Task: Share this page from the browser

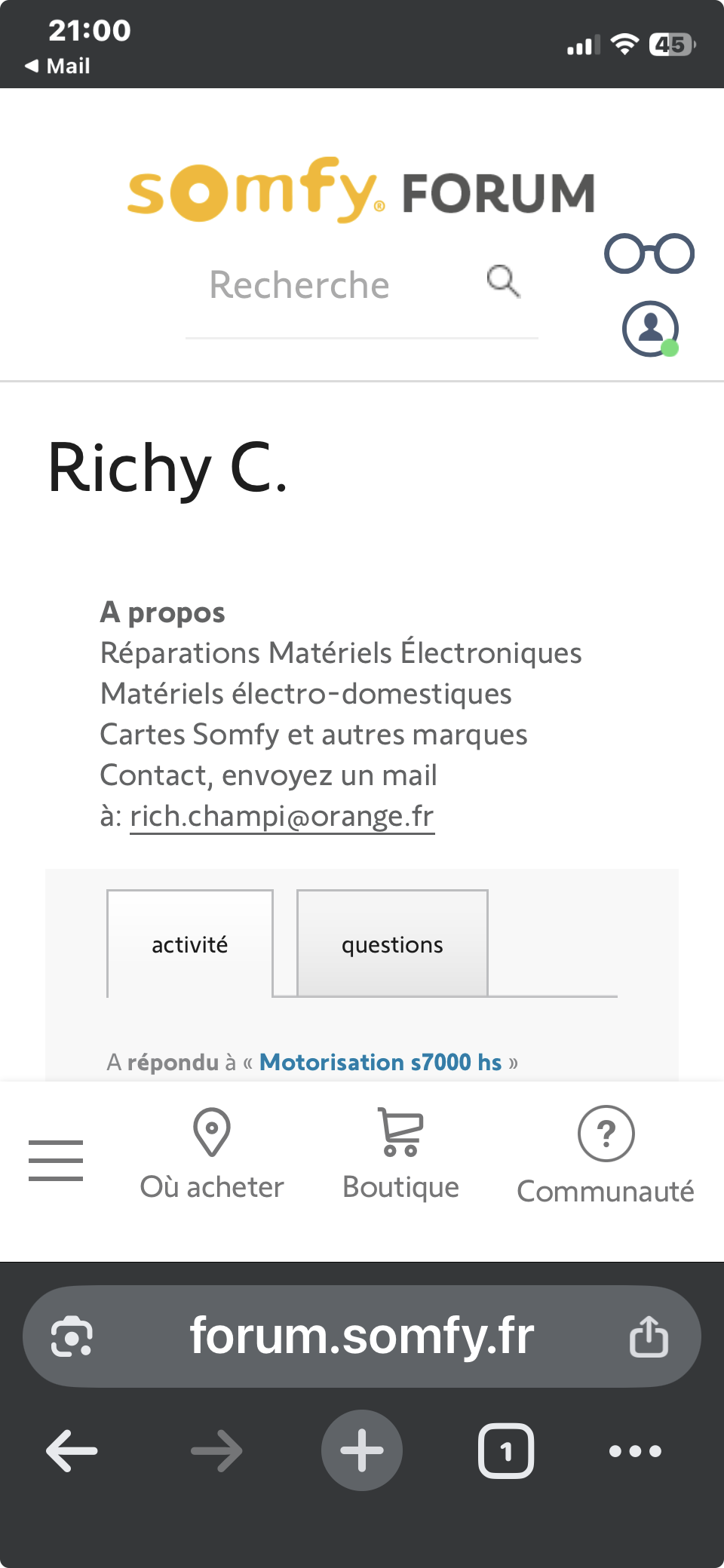Action: click(649, 1336)
